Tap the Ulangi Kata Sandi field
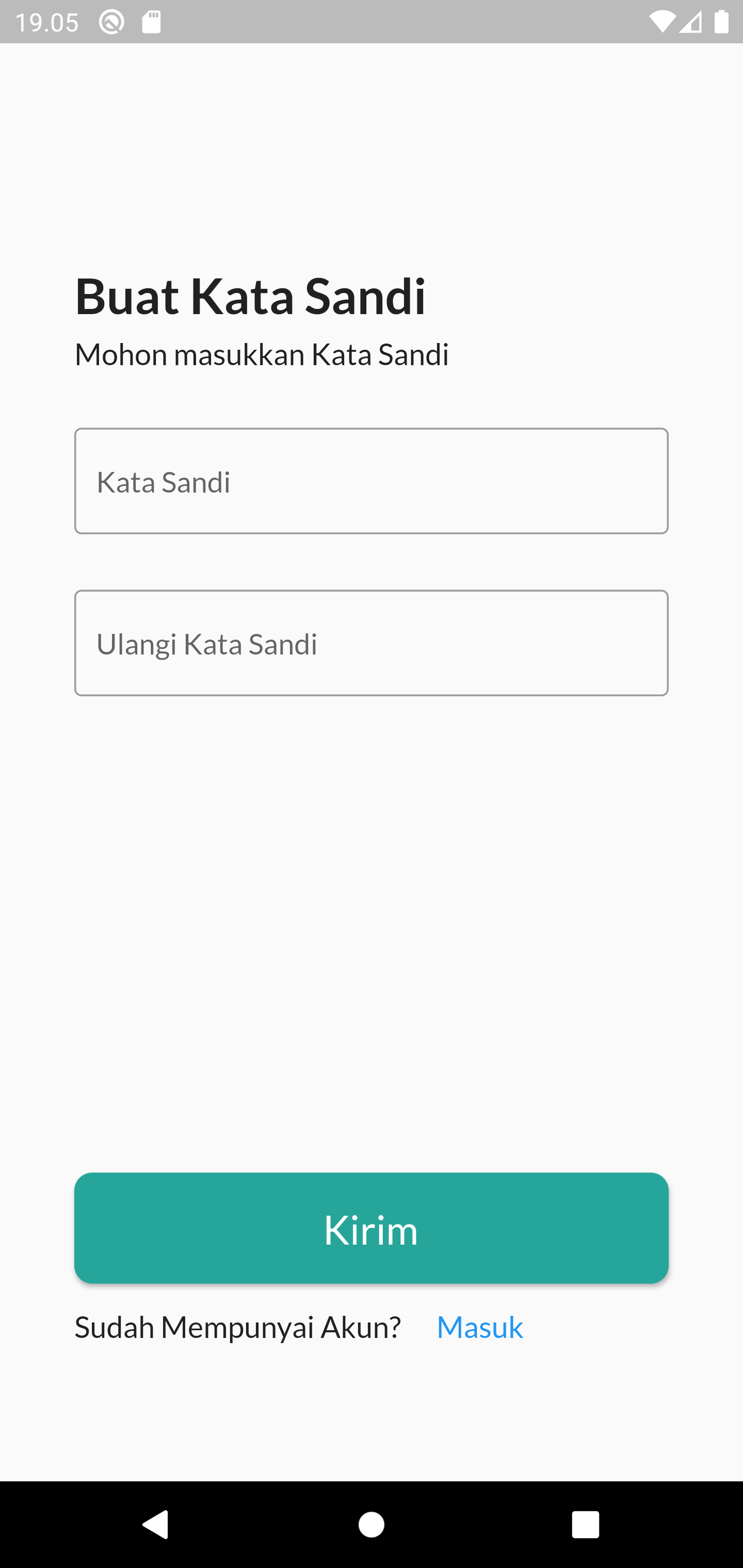This screenshot has width=743, height=1568. (371, 643)
